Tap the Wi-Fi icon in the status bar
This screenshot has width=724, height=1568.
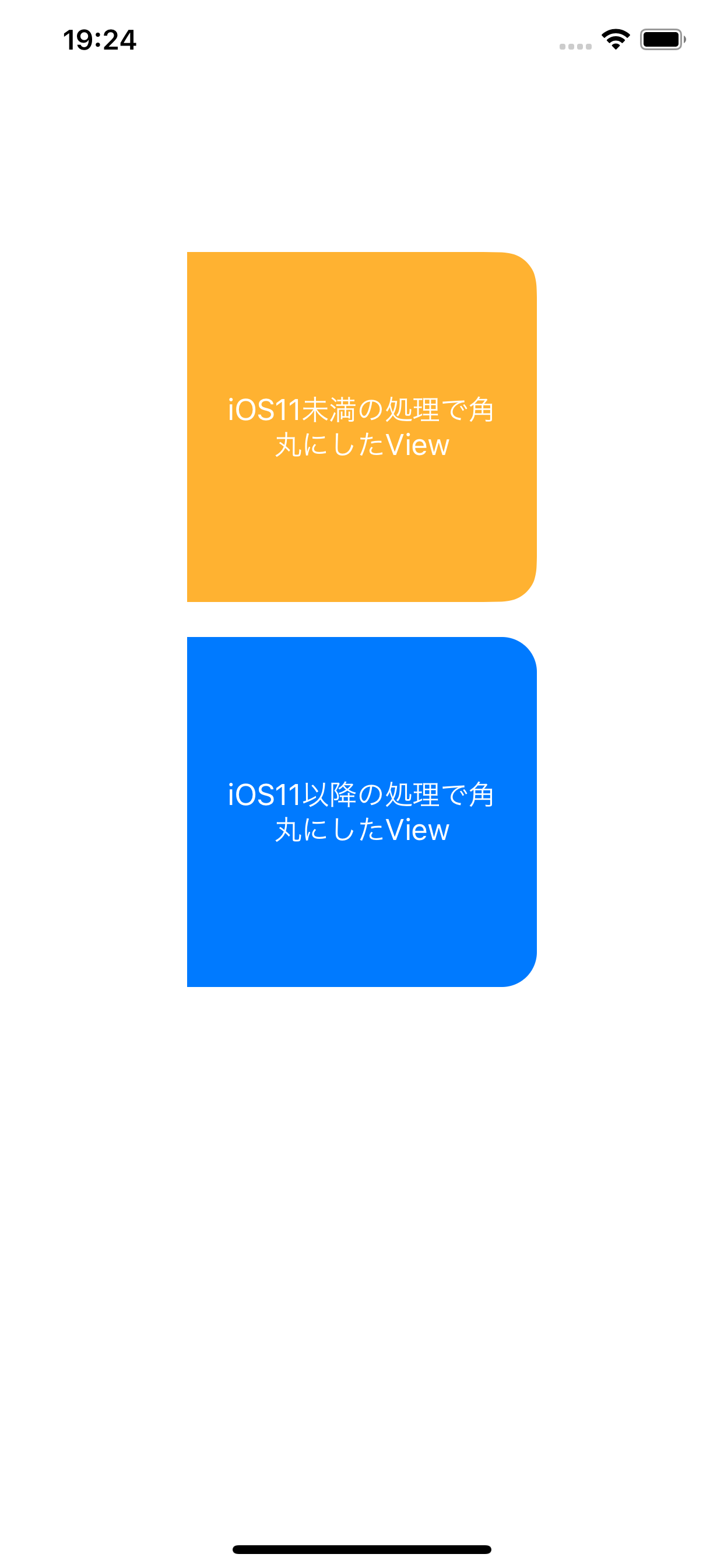[615, 38]
